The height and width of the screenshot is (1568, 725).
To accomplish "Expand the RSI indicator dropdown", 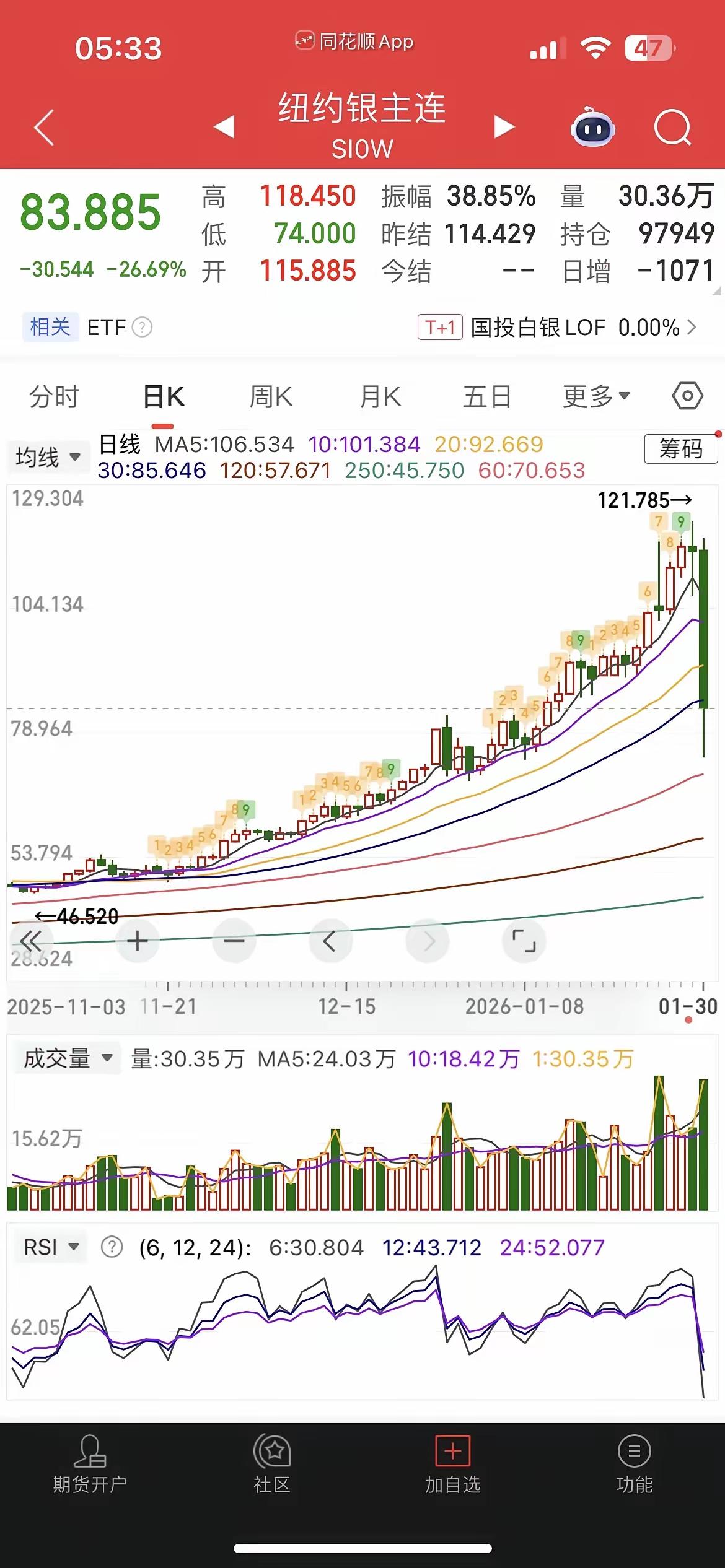I will point(50,1247).
